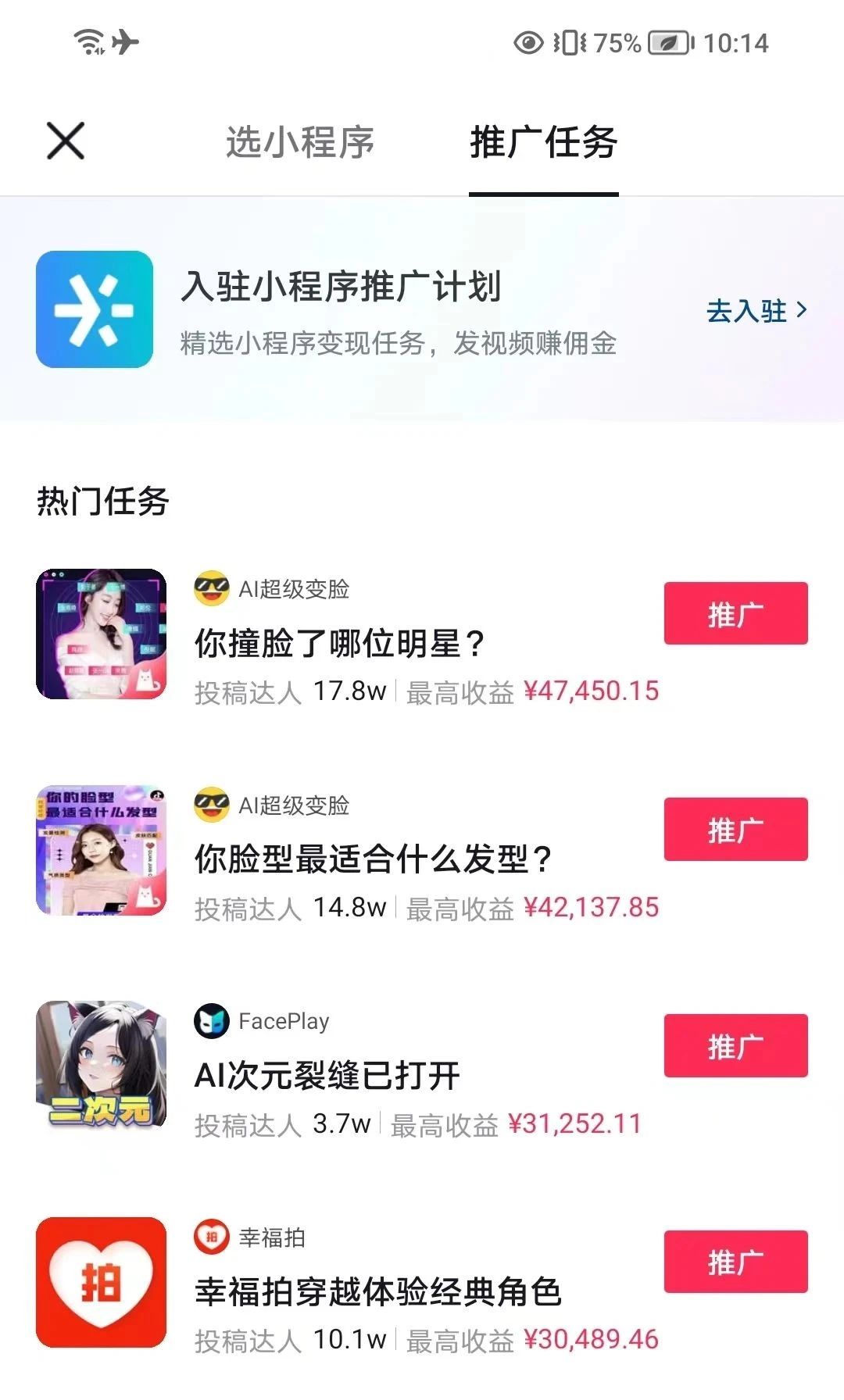Tap 推广 for the AI次元裂缝已打开 task

pos(735,1044)
